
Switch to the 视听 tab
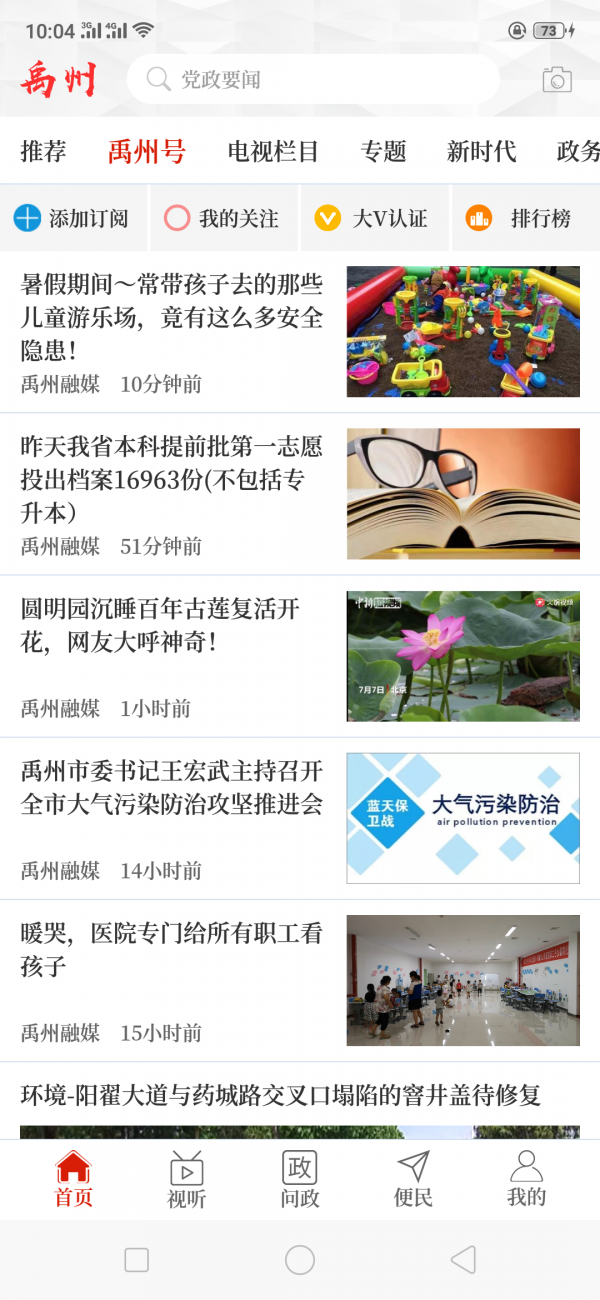(x=187, y=1180)
